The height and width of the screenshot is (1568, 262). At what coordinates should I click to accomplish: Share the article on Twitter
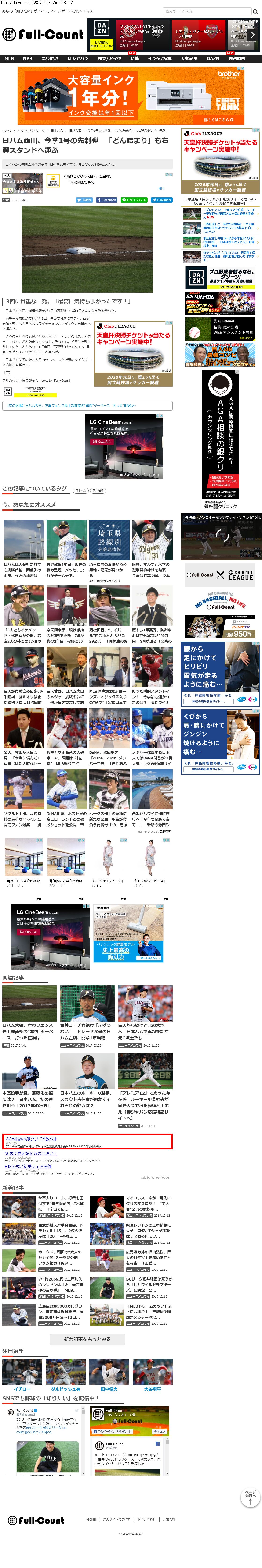84,200
